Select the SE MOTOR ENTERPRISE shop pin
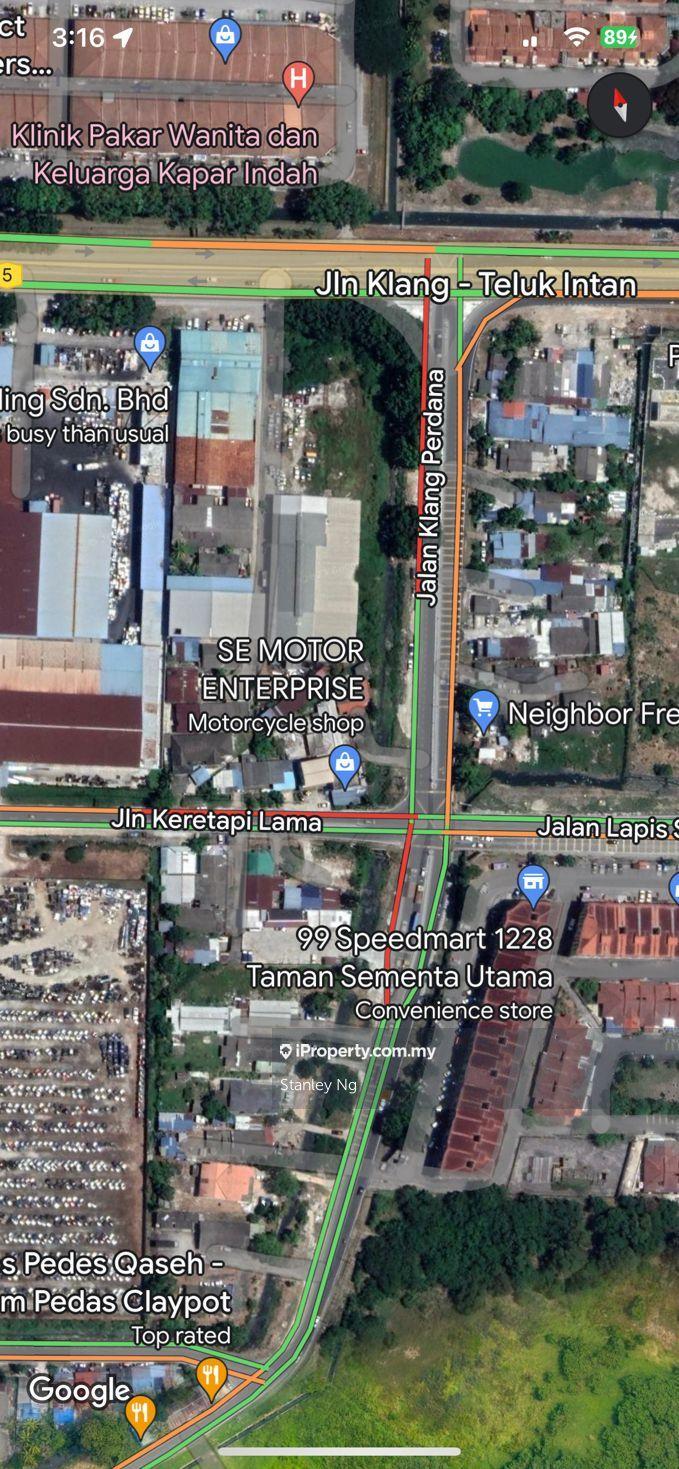The height and width of the screenshot is (1469, 679). pyautogui.click(x=344, y=763)
